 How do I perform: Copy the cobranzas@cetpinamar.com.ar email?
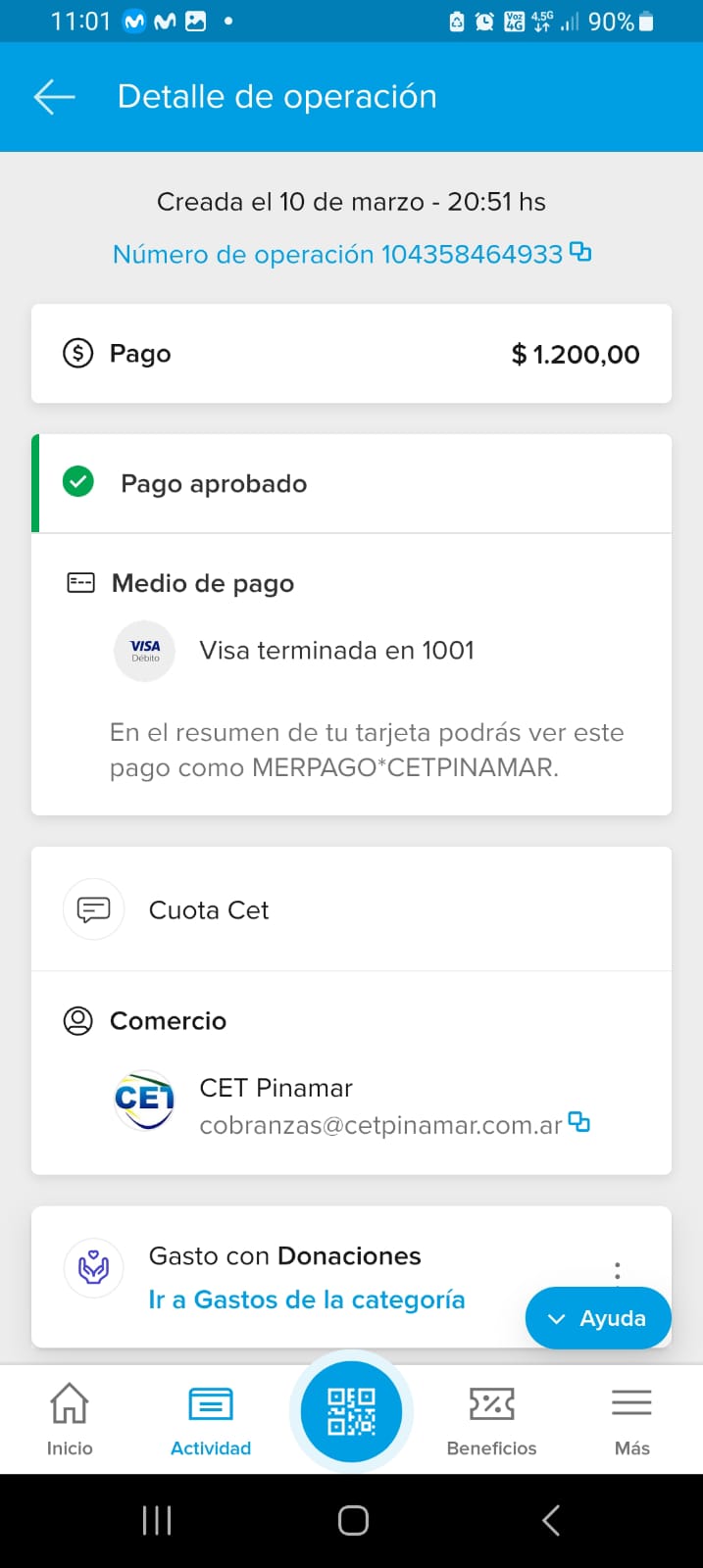point(579,1122)
